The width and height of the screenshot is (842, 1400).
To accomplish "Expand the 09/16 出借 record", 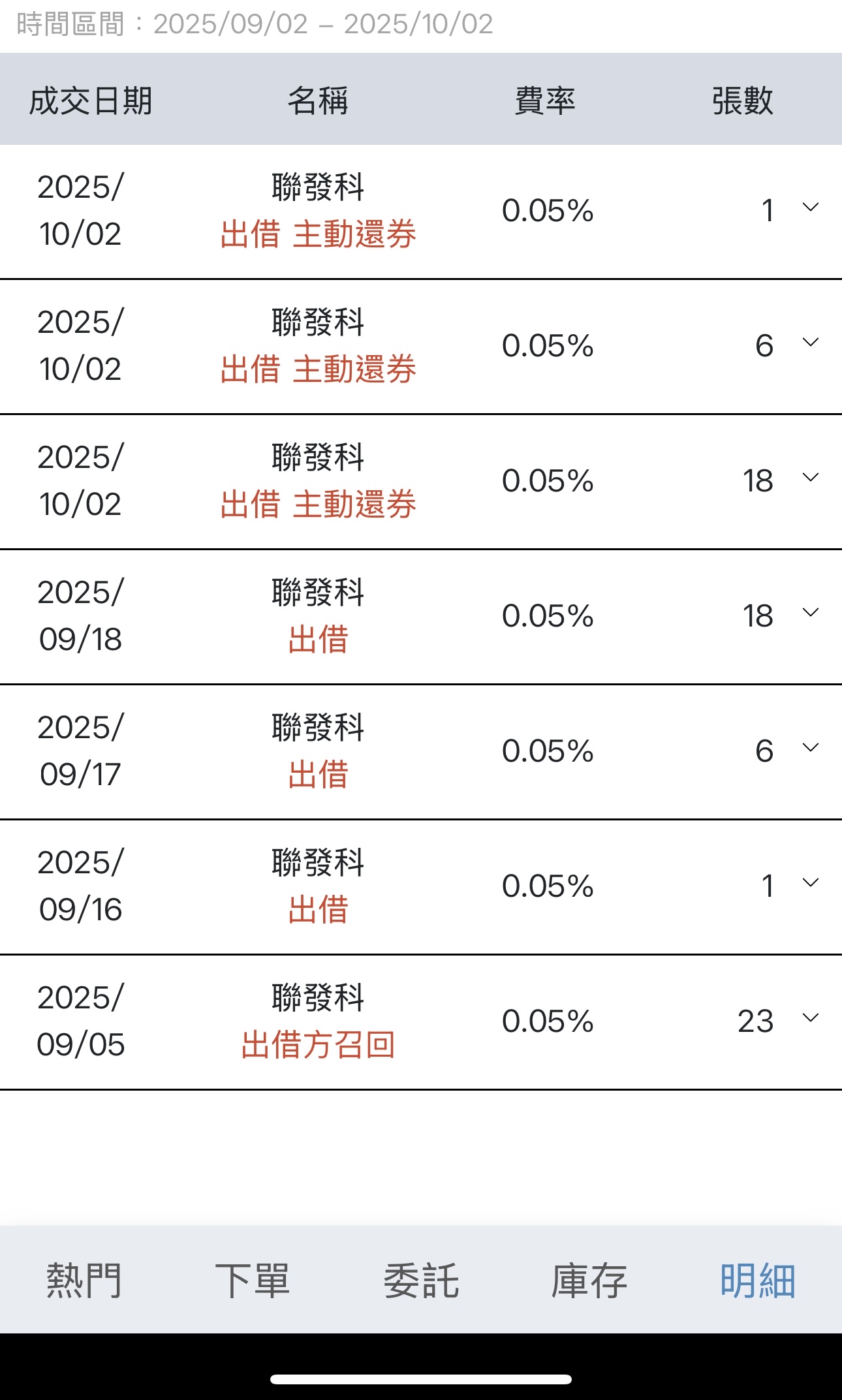I will [811, 884].
